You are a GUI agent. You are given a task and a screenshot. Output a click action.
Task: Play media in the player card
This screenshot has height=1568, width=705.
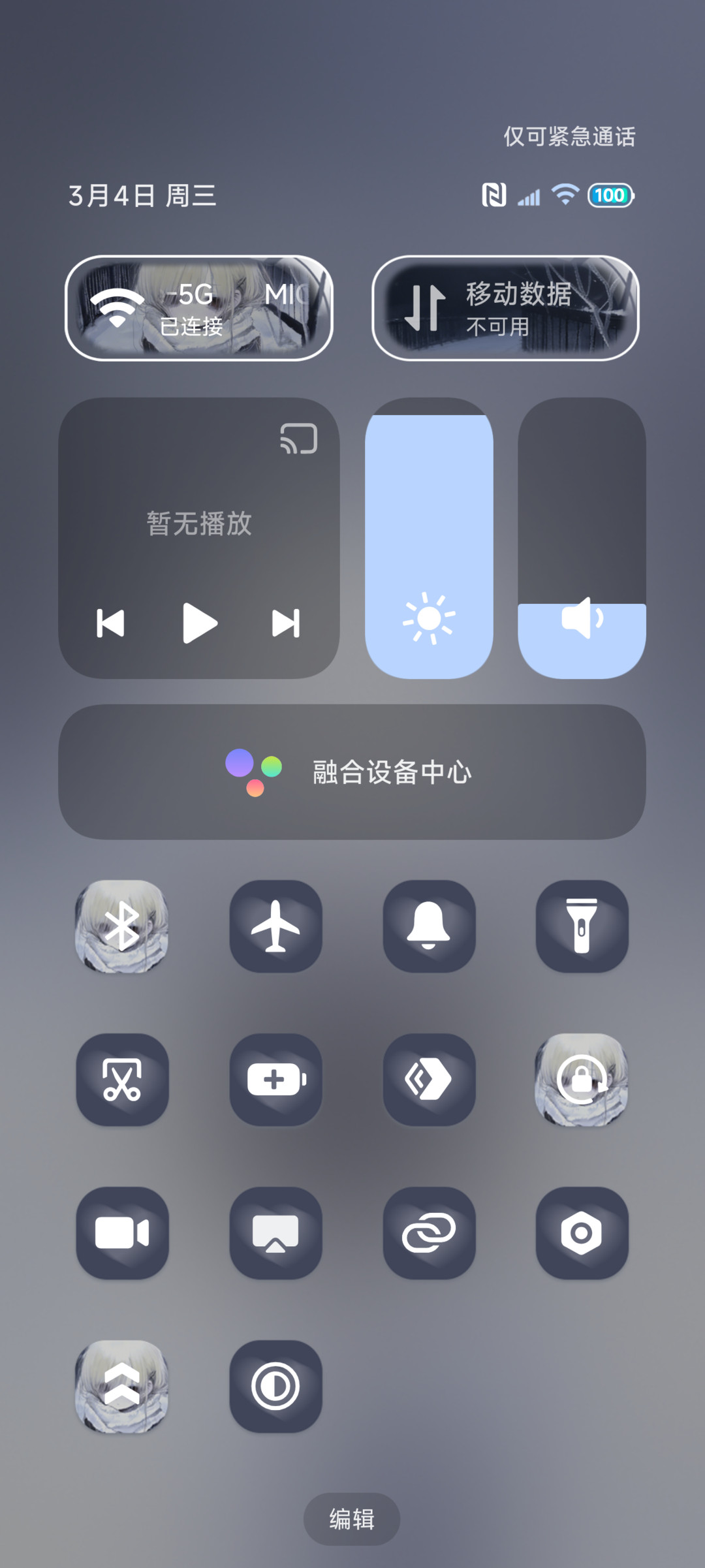[x=200, y=623]
